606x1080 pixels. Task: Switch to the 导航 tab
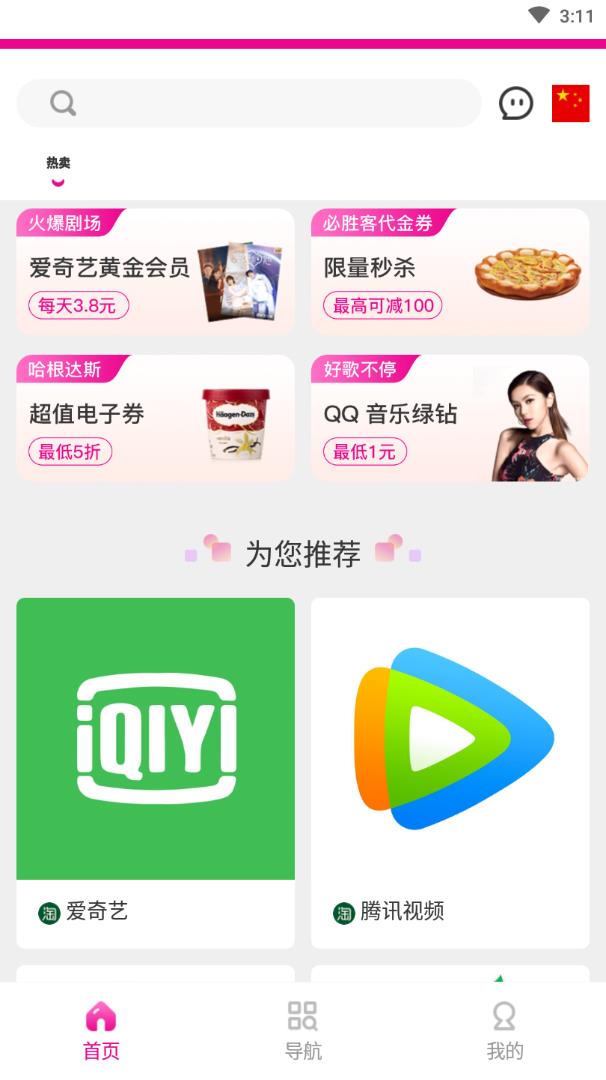coord(303,1030)
